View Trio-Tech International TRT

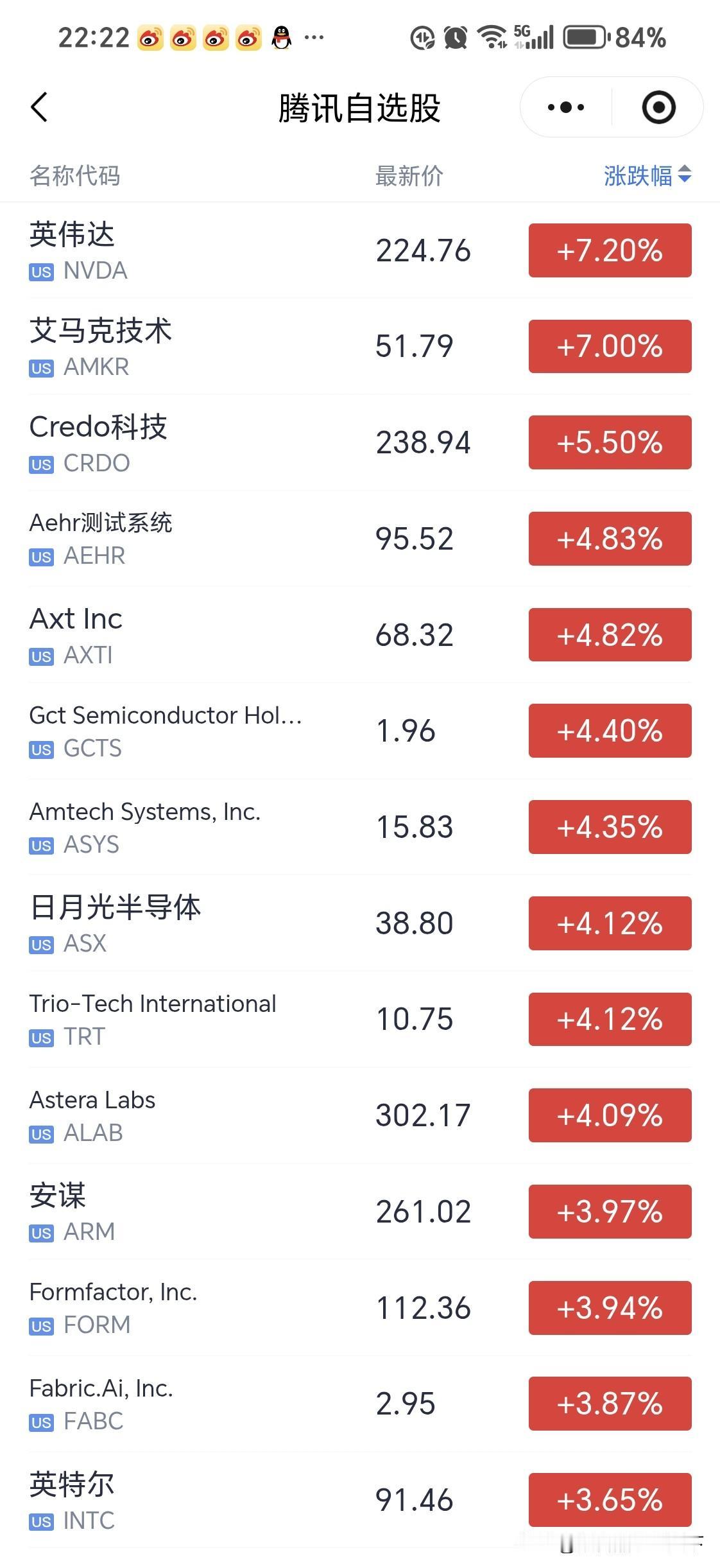(x=360, y=1019)
